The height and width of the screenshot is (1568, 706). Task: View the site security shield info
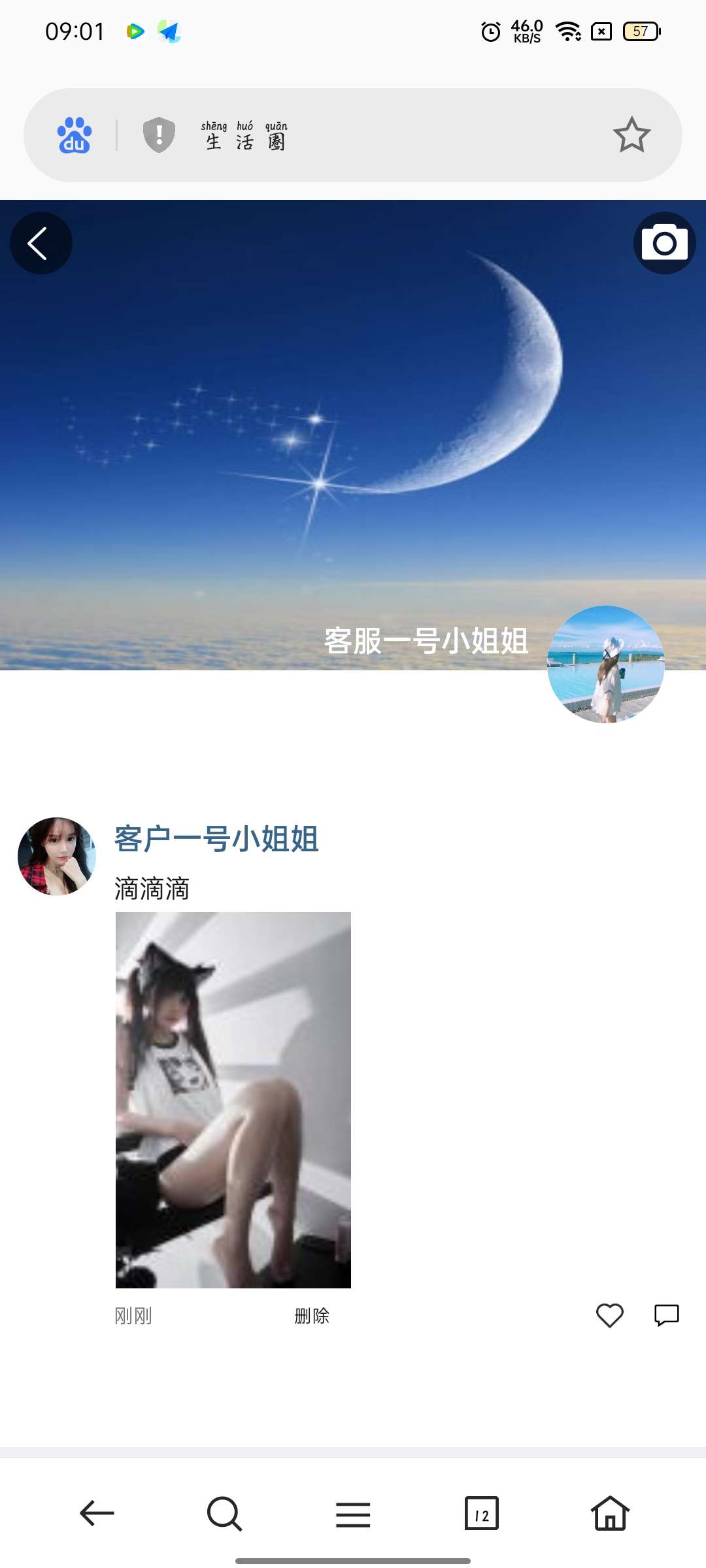[159, 135]
